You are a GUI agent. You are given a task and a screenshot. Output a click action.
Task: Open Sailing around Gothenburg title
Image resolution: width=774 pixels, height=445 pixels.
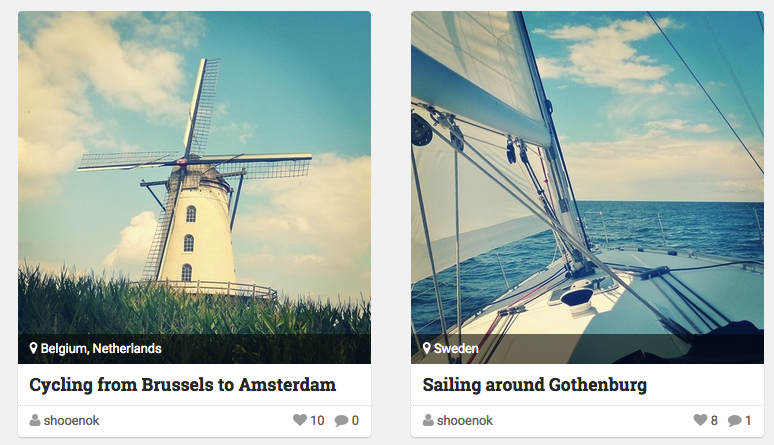tap(535, 385)
